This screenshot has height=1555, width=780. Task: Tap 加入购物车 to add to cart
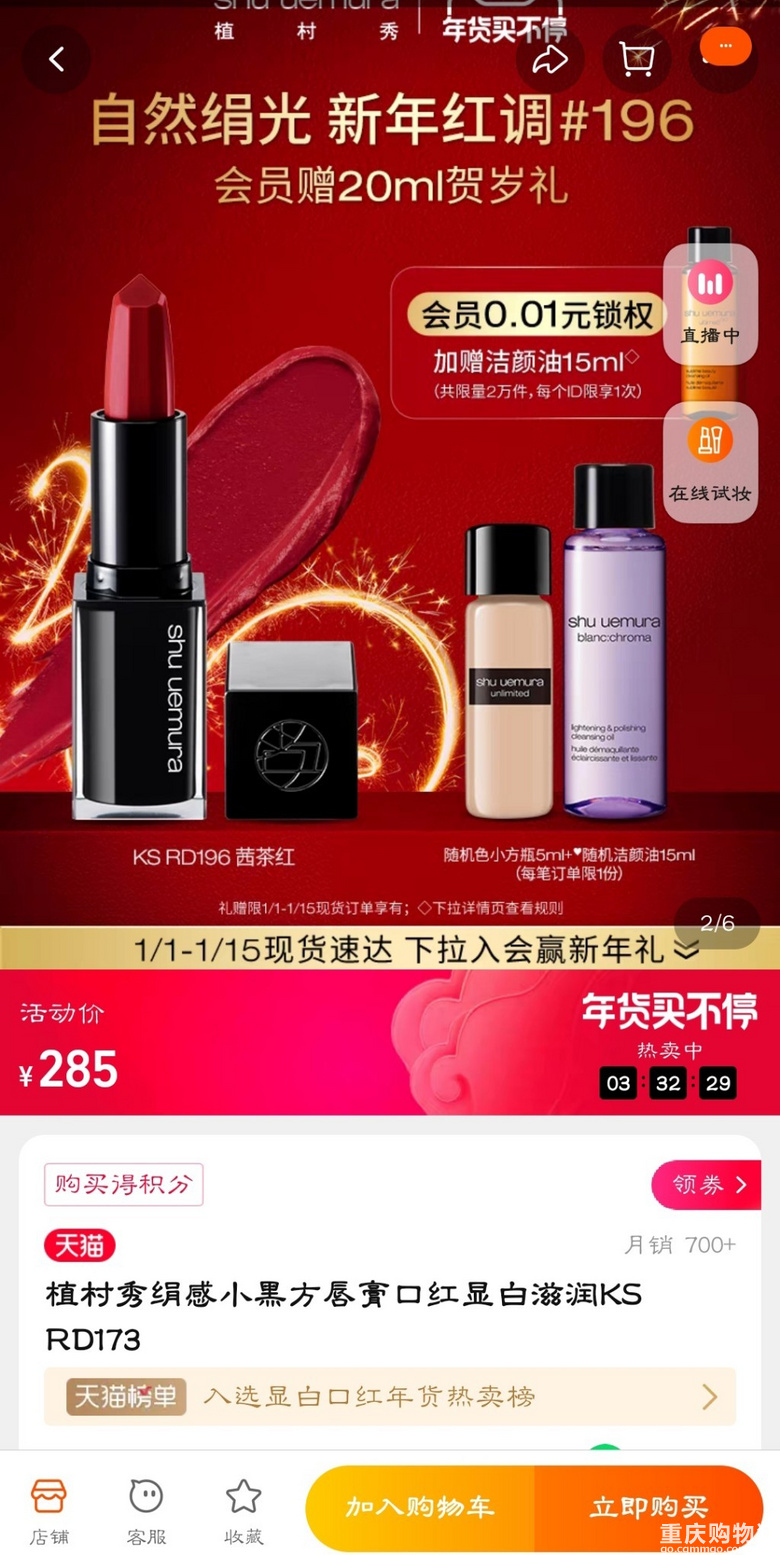pyautogui.click(x=420, y=1507)
